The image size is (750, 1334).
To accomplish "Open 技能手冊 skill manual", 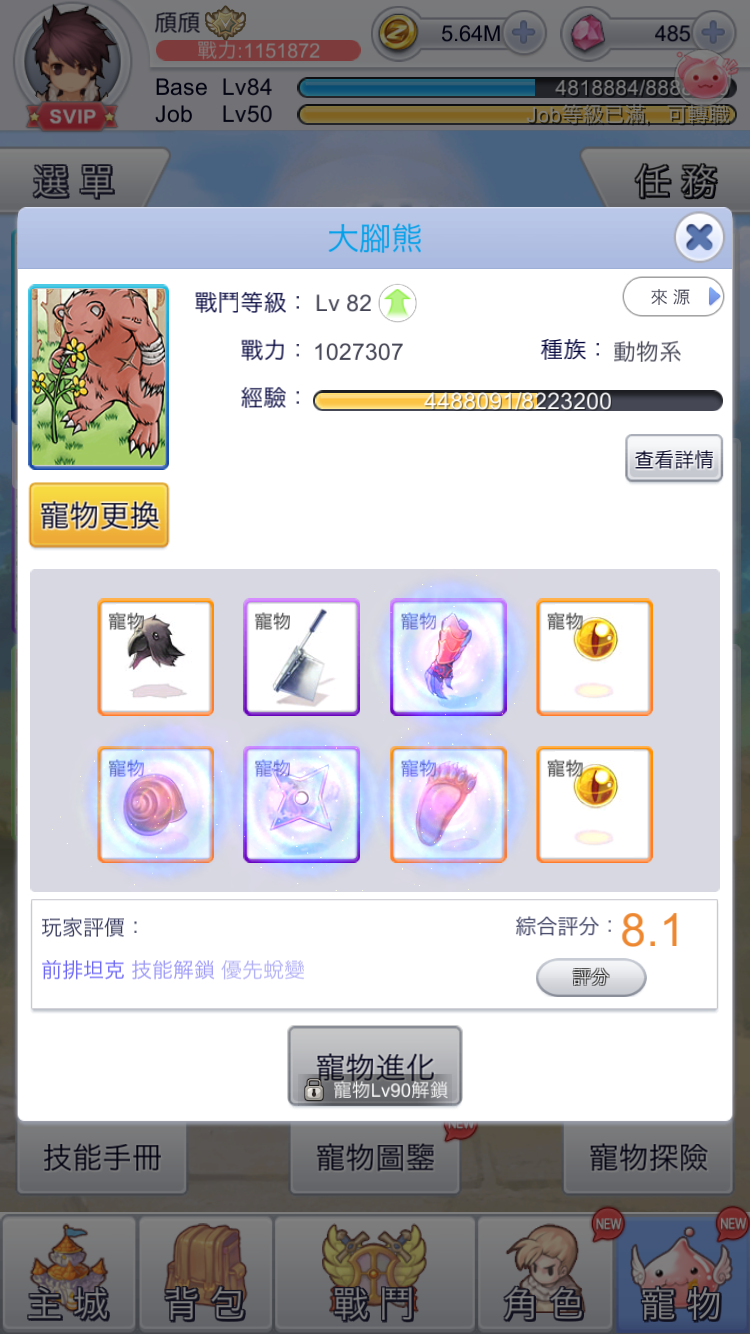I will (102, 1158).
